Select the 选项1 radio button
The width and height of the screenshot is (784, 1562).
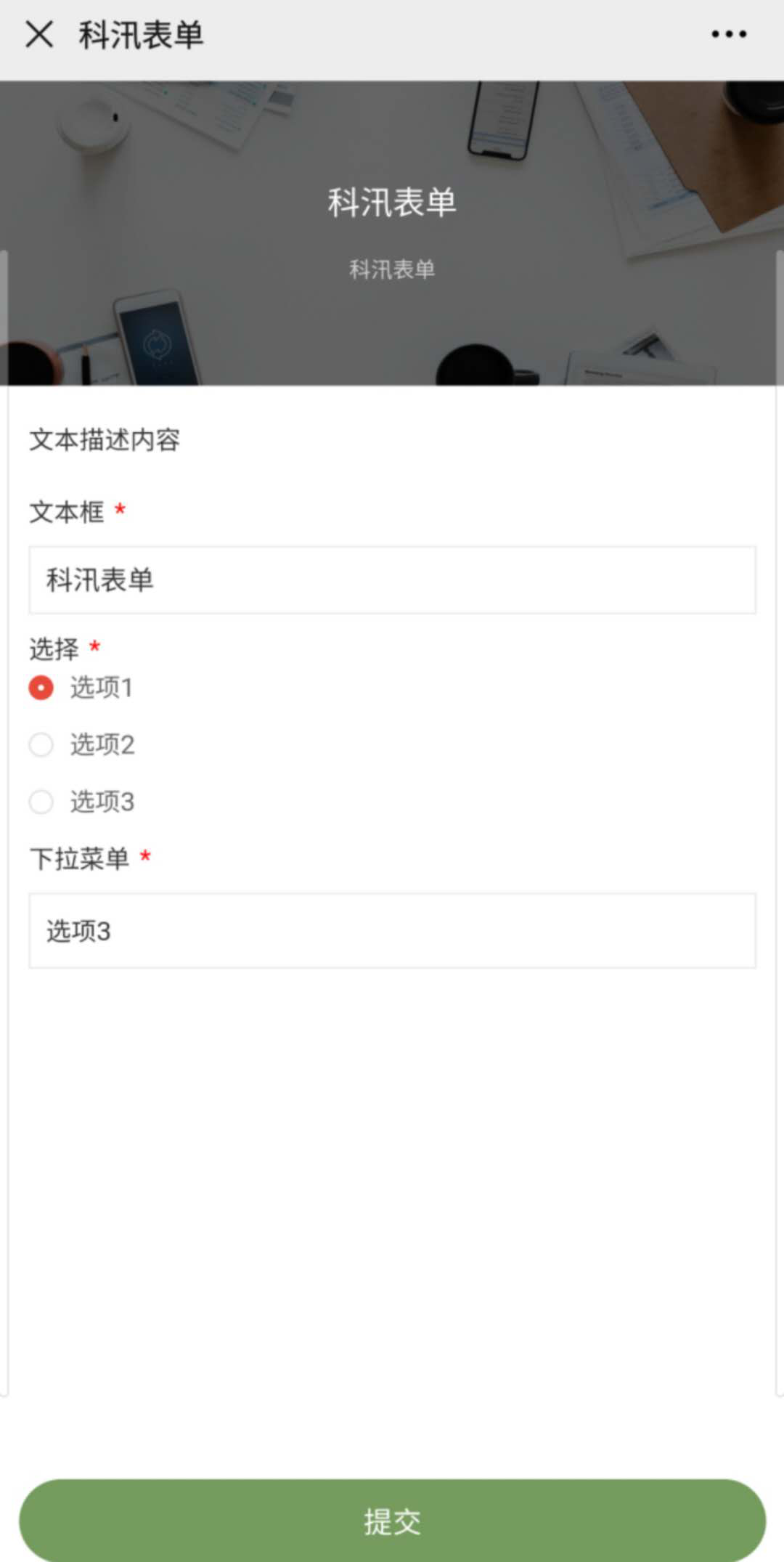[x=41, y=687]
